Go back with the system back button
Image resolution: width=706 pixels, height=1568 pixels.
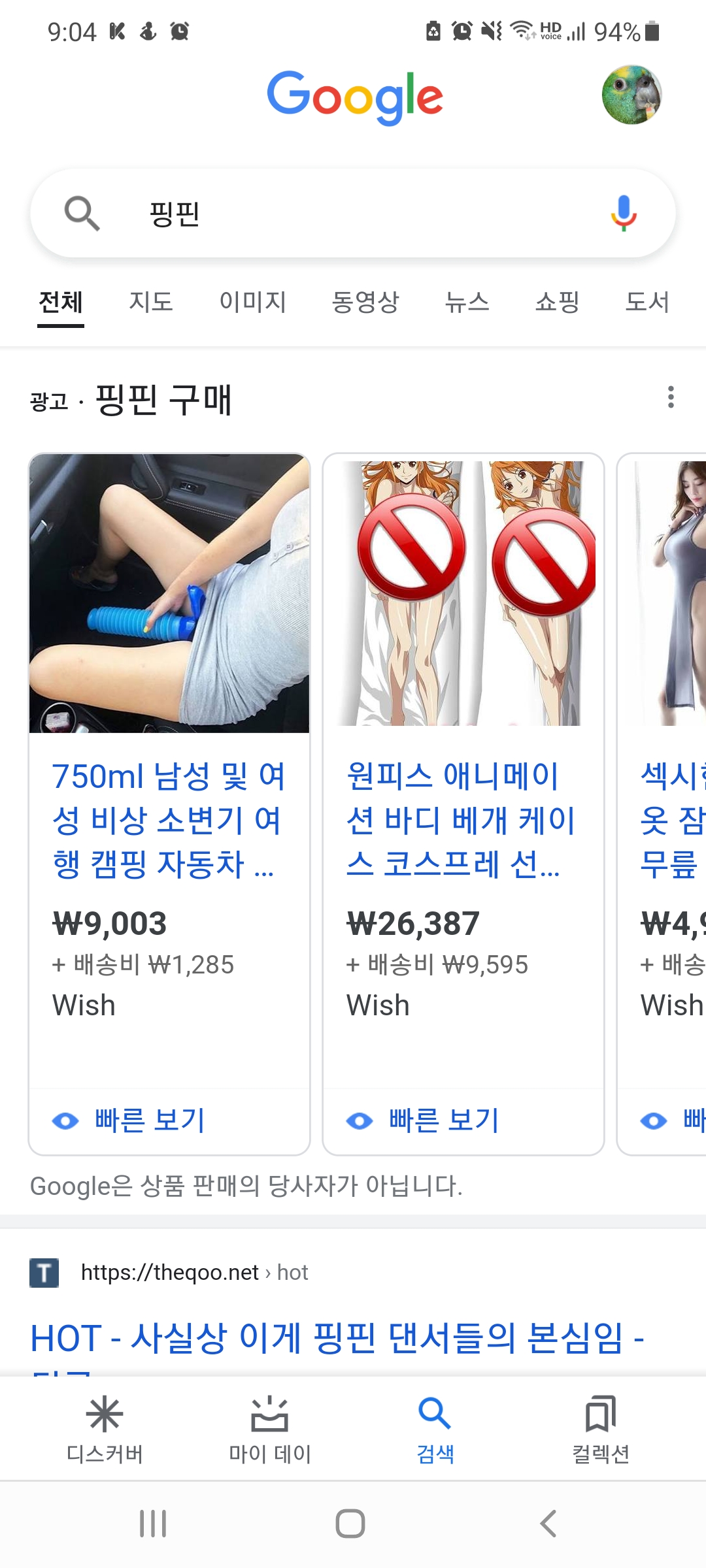[x=549, y=1524]
